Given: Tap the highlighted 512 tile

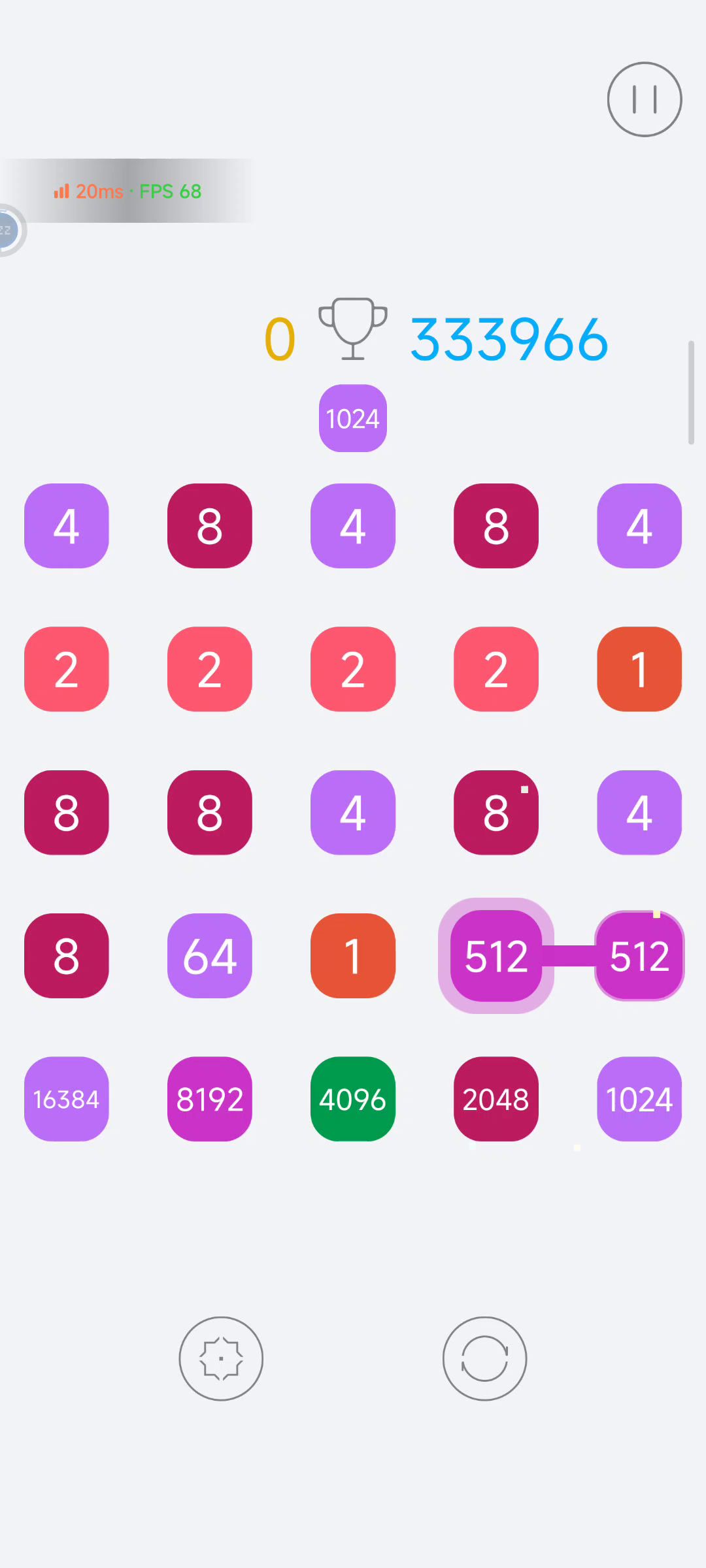Looking at the screenshot, I should (496, 956).
